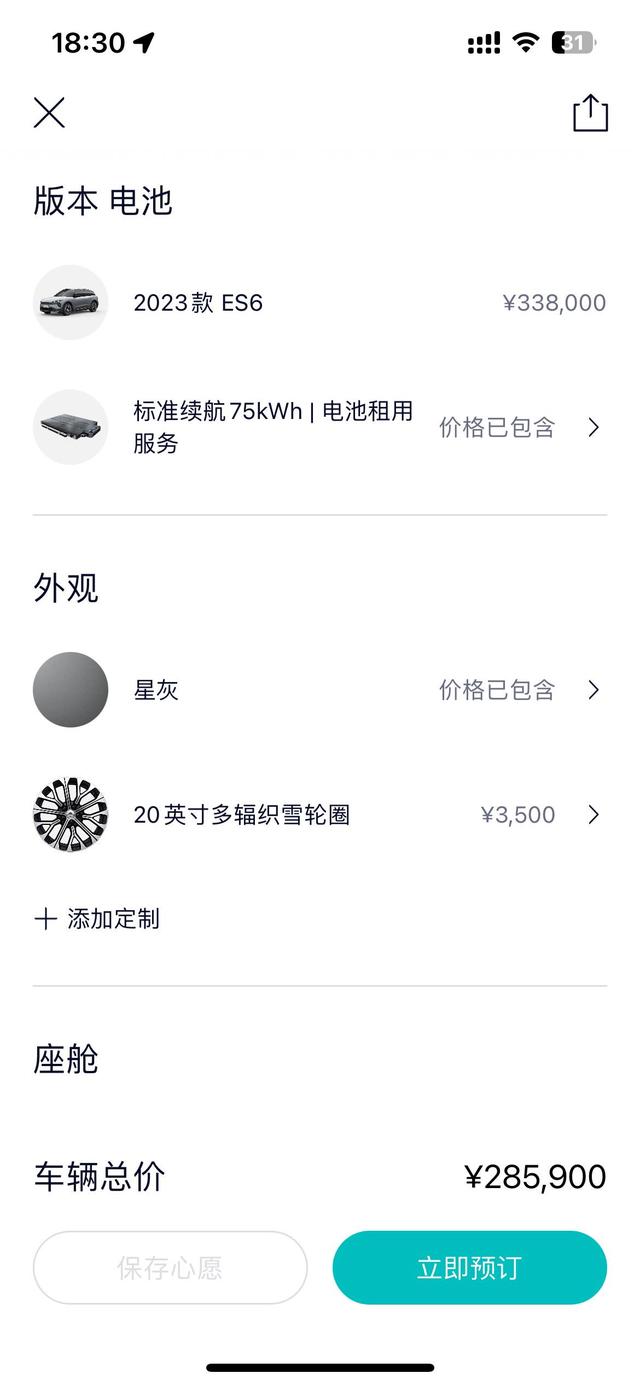This screenshot has width=640, height=1385.
Task: Close the configuration page
Action: coord(49,113)
